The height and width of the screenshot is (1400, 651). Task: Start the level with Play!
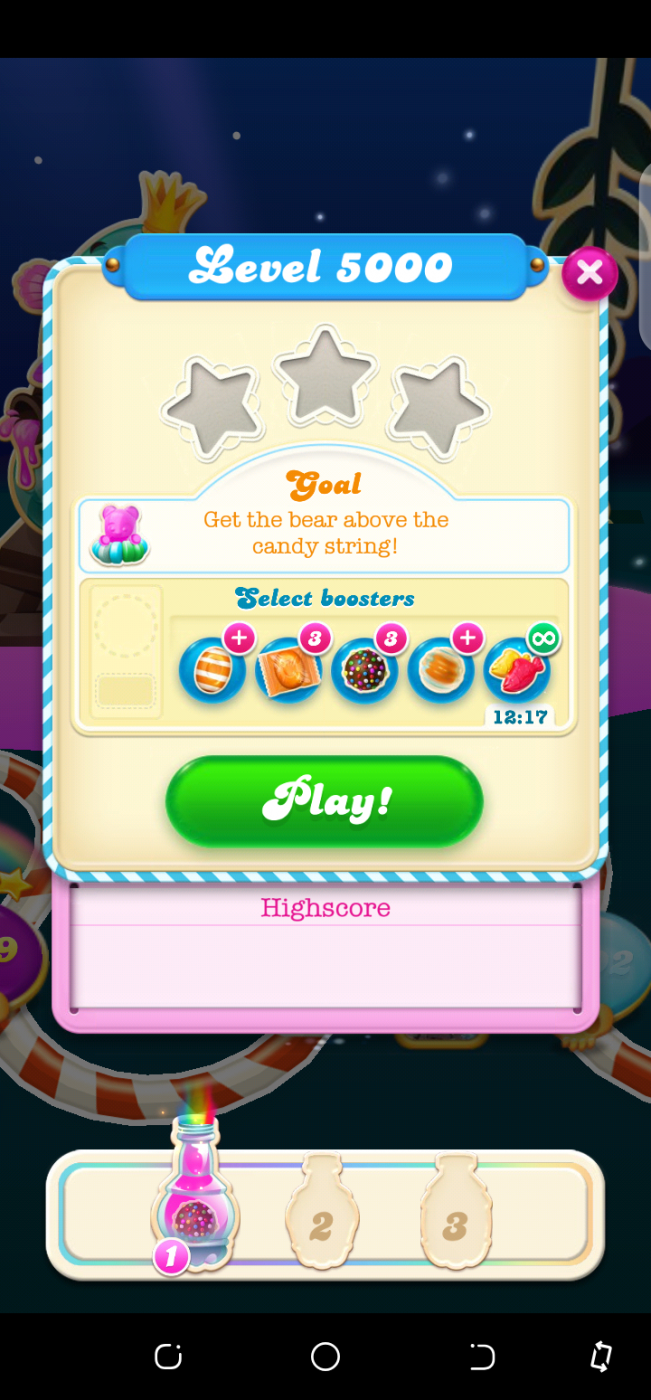(x=324, y=801)
